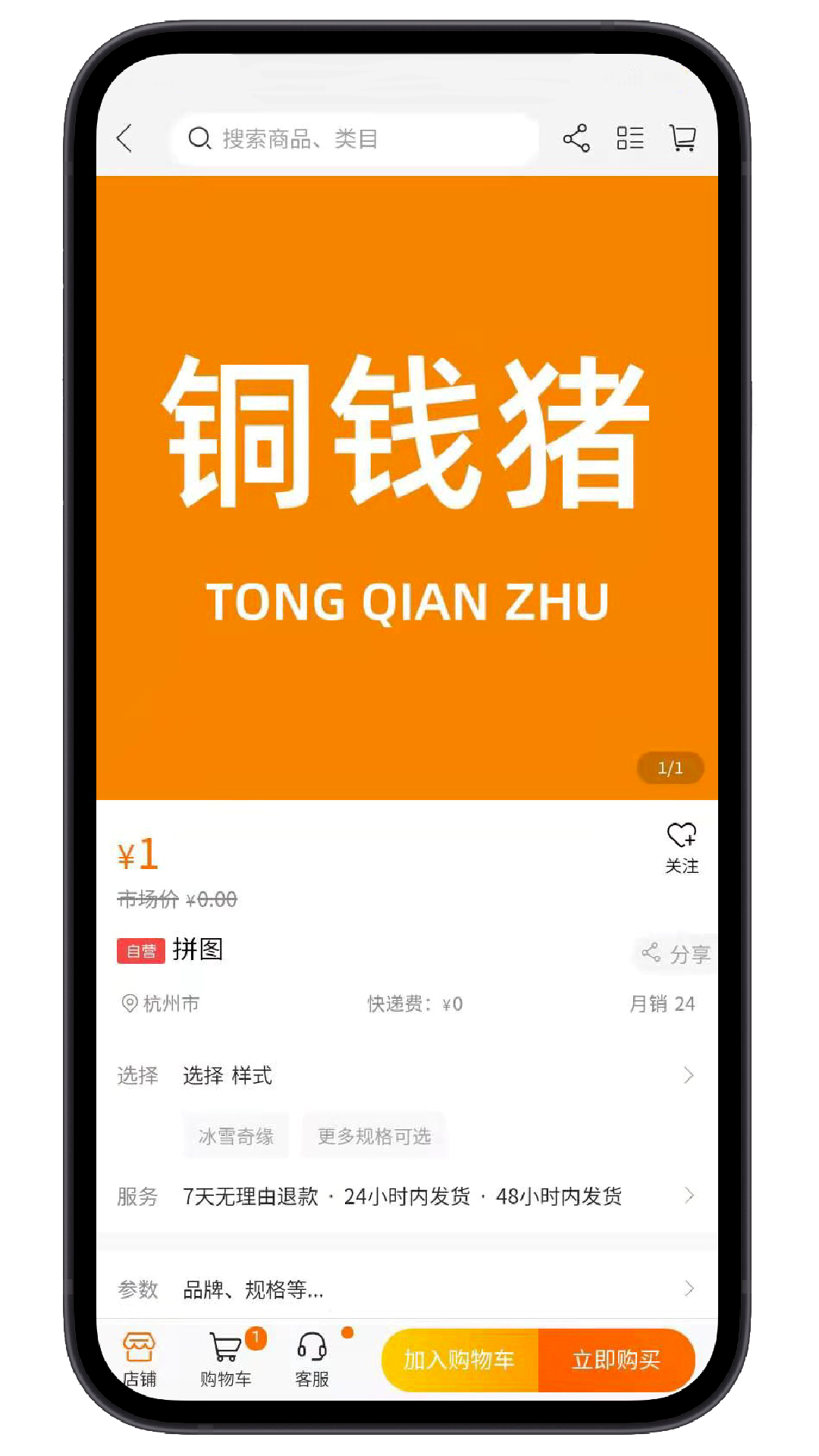Share via the top bar share icon
819x1456 pixels.
[x=576, y=139]
